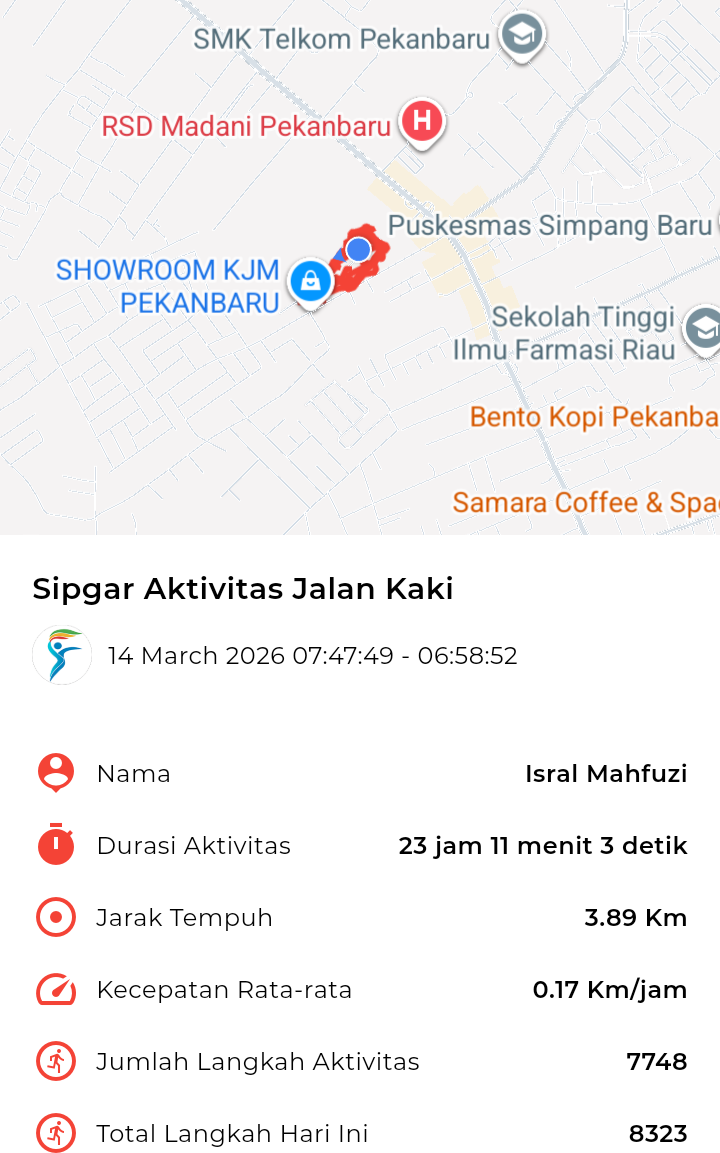
Task: Open Sekolah Tinggi Ilmu Farmasi Riau marker
Action: click(x=704, y=328)
